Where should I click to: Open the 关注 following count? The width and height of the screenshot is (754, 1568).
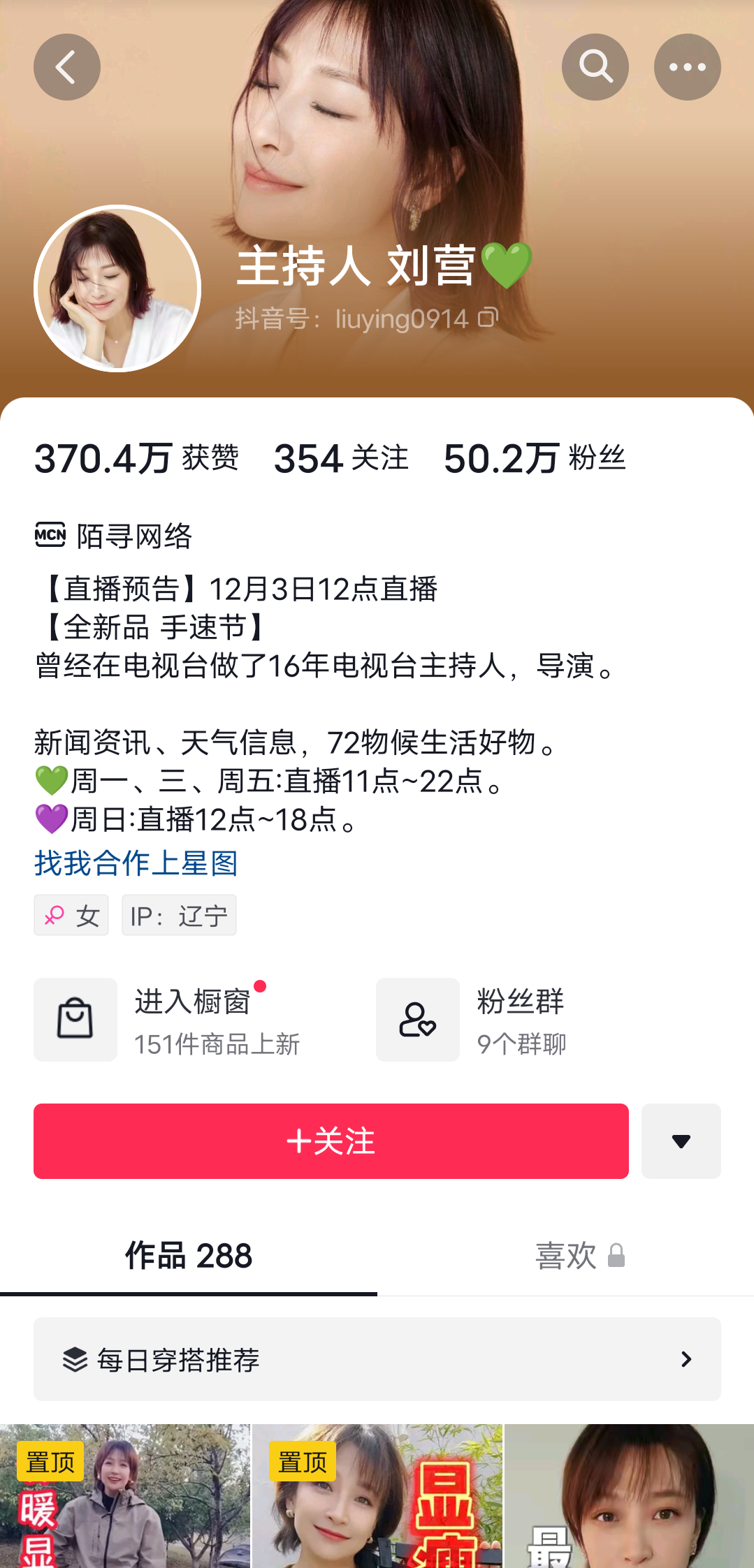click(x=341, y=459)
